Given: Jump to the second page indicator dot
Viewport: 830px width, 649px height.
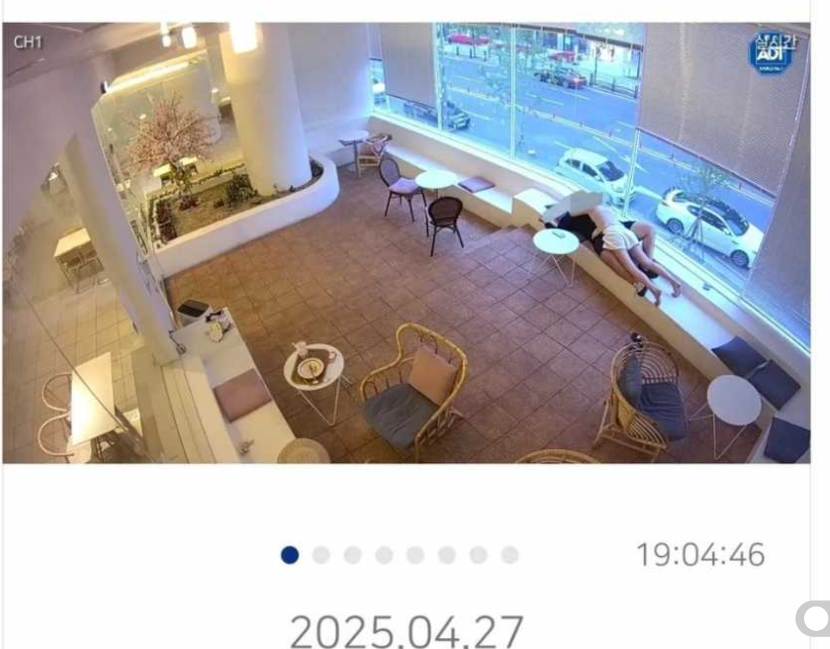Looking at the screenshot, I should [321, 555].
